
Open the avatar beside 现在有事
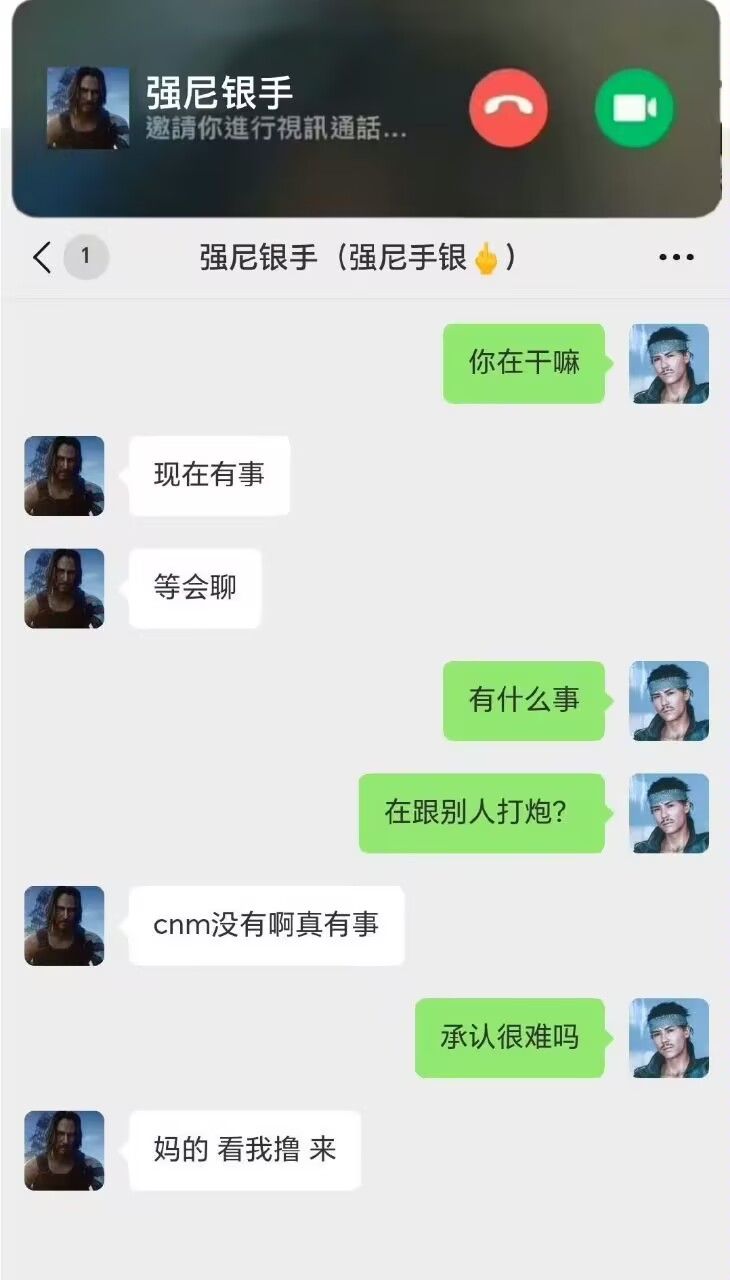coord(64,476)
